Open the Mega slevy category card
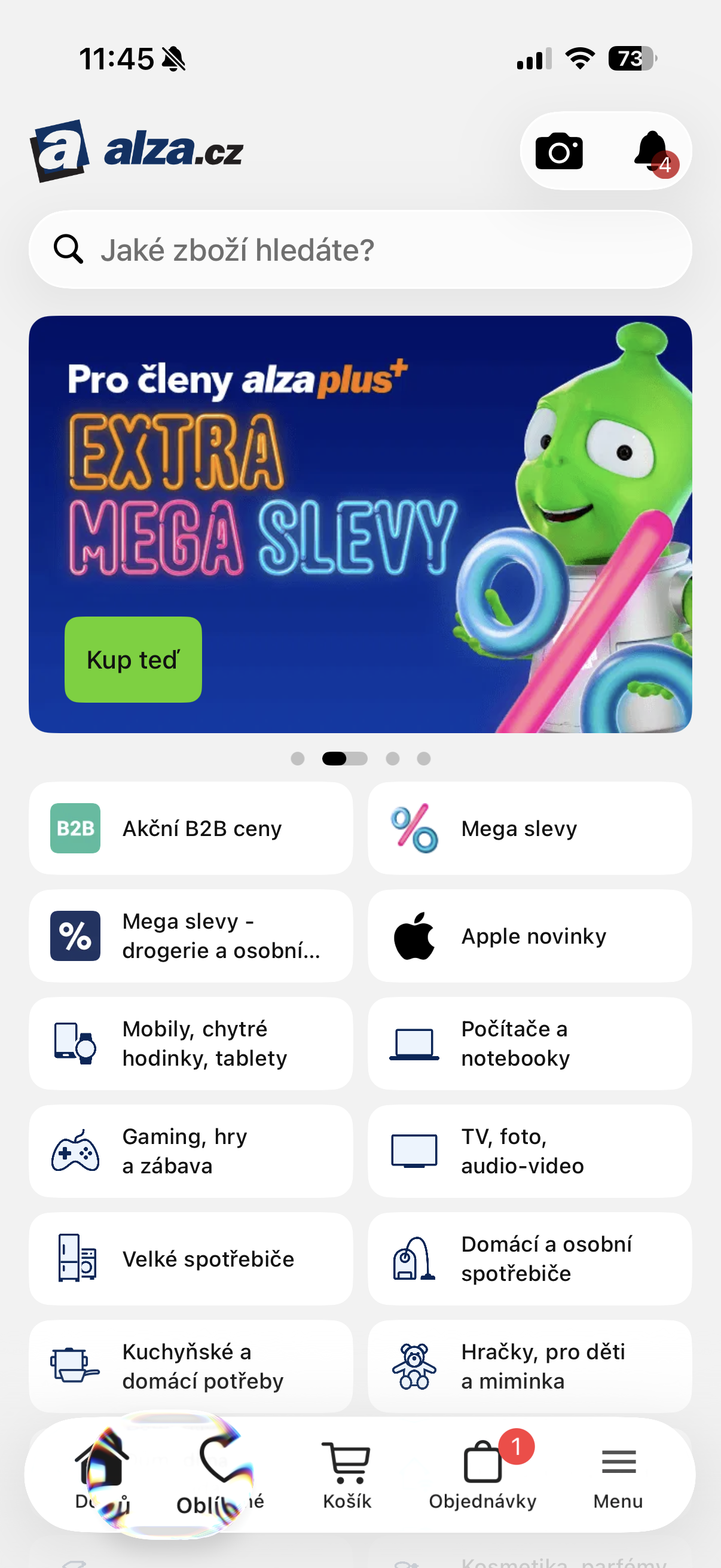Screen dimensions: 721x1568 pyautogui.click(x=529, y=828)
